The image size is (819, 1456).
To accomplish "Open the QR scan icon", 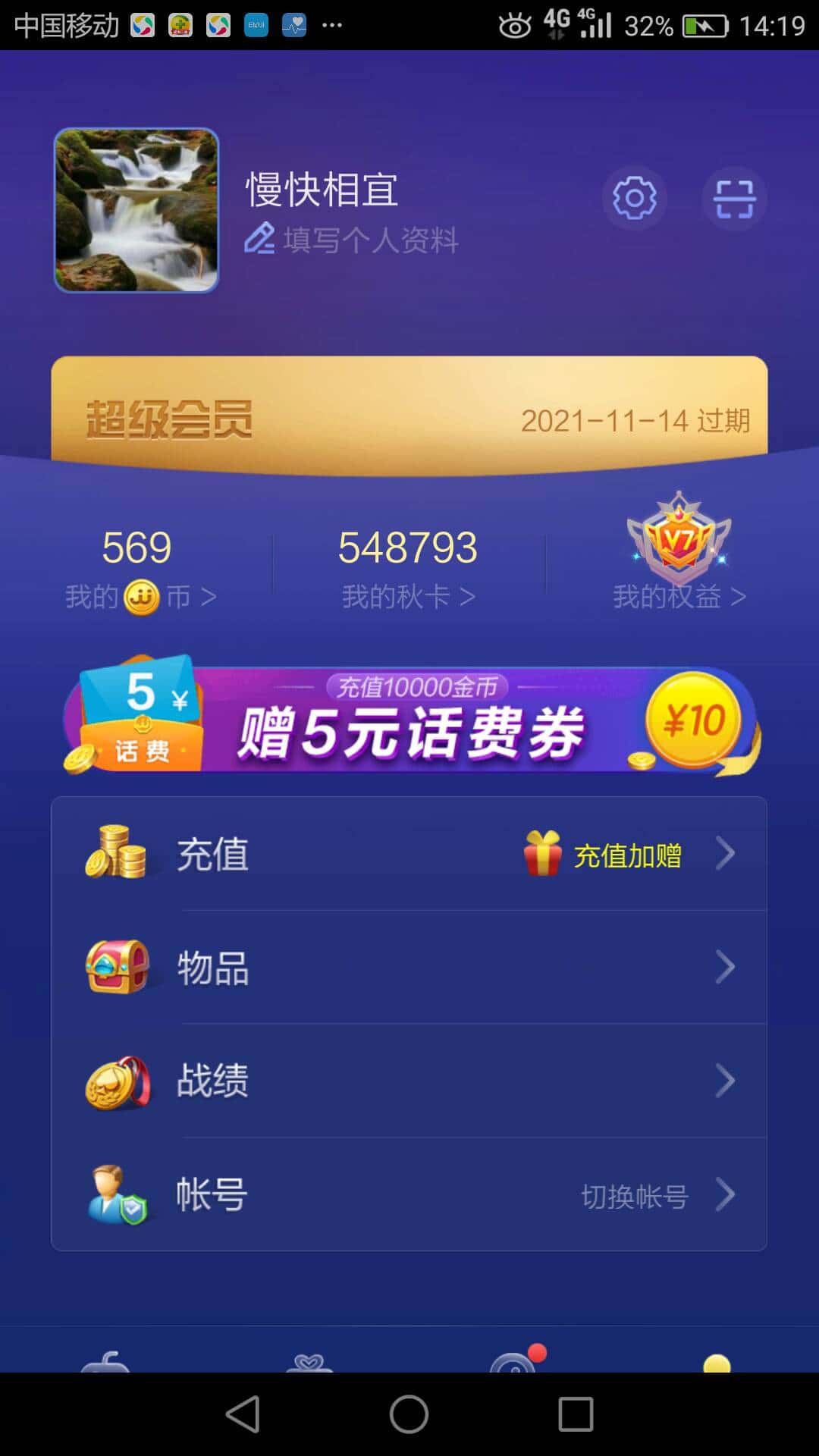I will click(734, 199).
